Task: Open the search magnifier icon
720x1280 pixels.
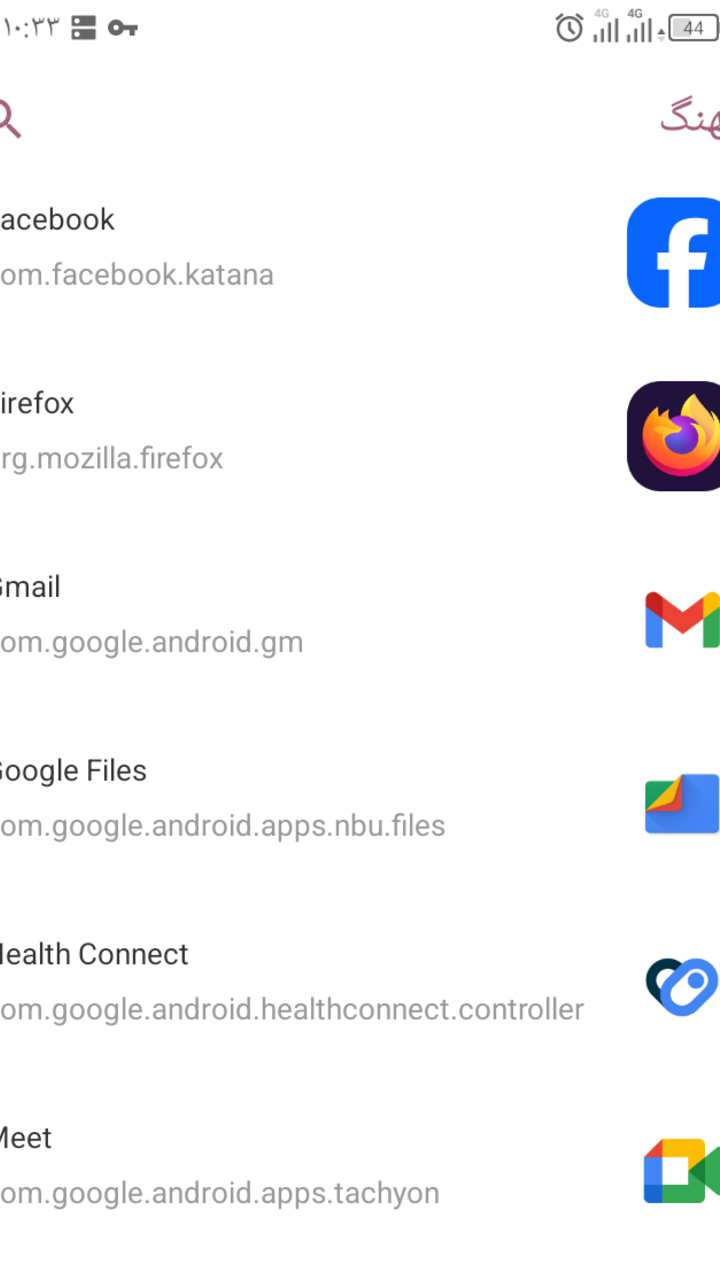Action: pyautogui.click(x=8, y=119)
